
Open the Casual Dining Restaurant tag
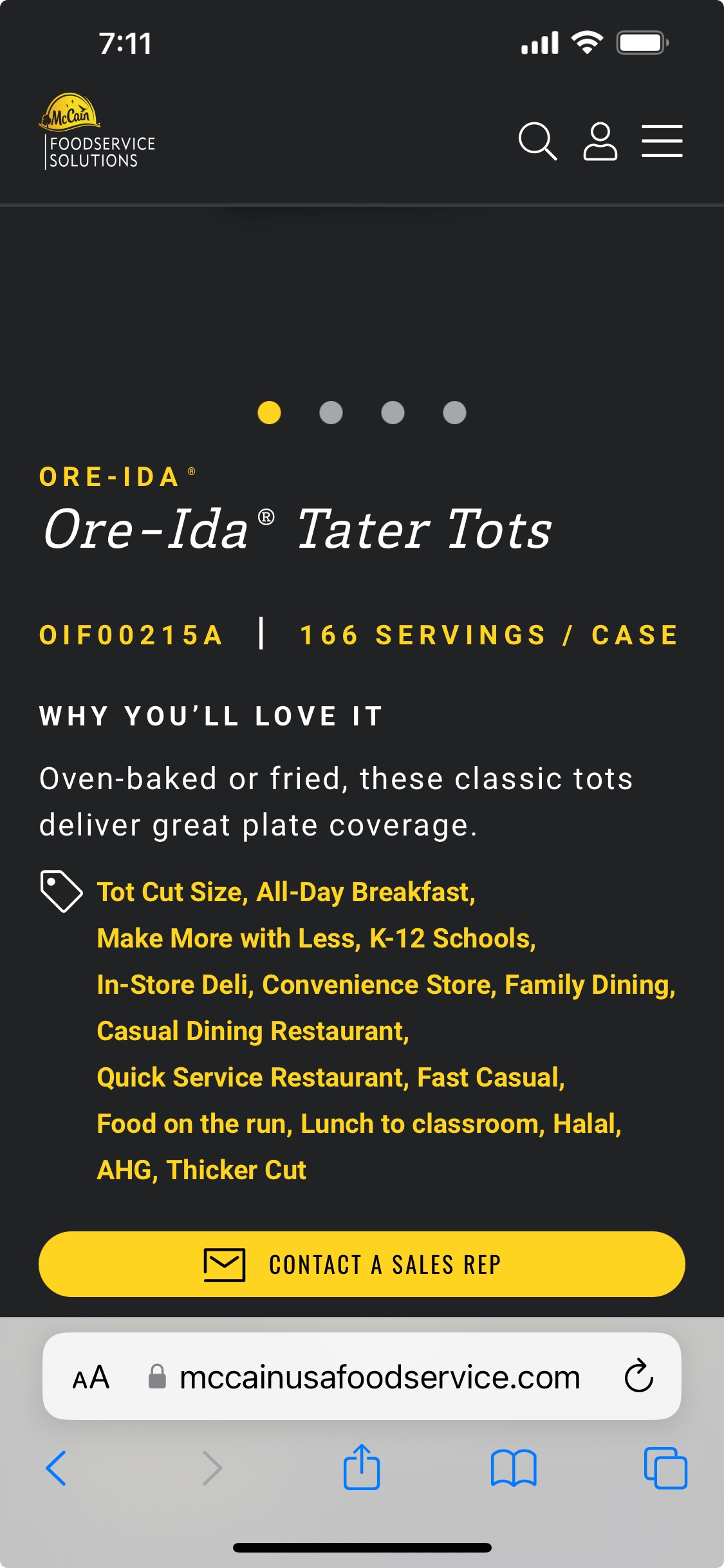point(250,1031)
